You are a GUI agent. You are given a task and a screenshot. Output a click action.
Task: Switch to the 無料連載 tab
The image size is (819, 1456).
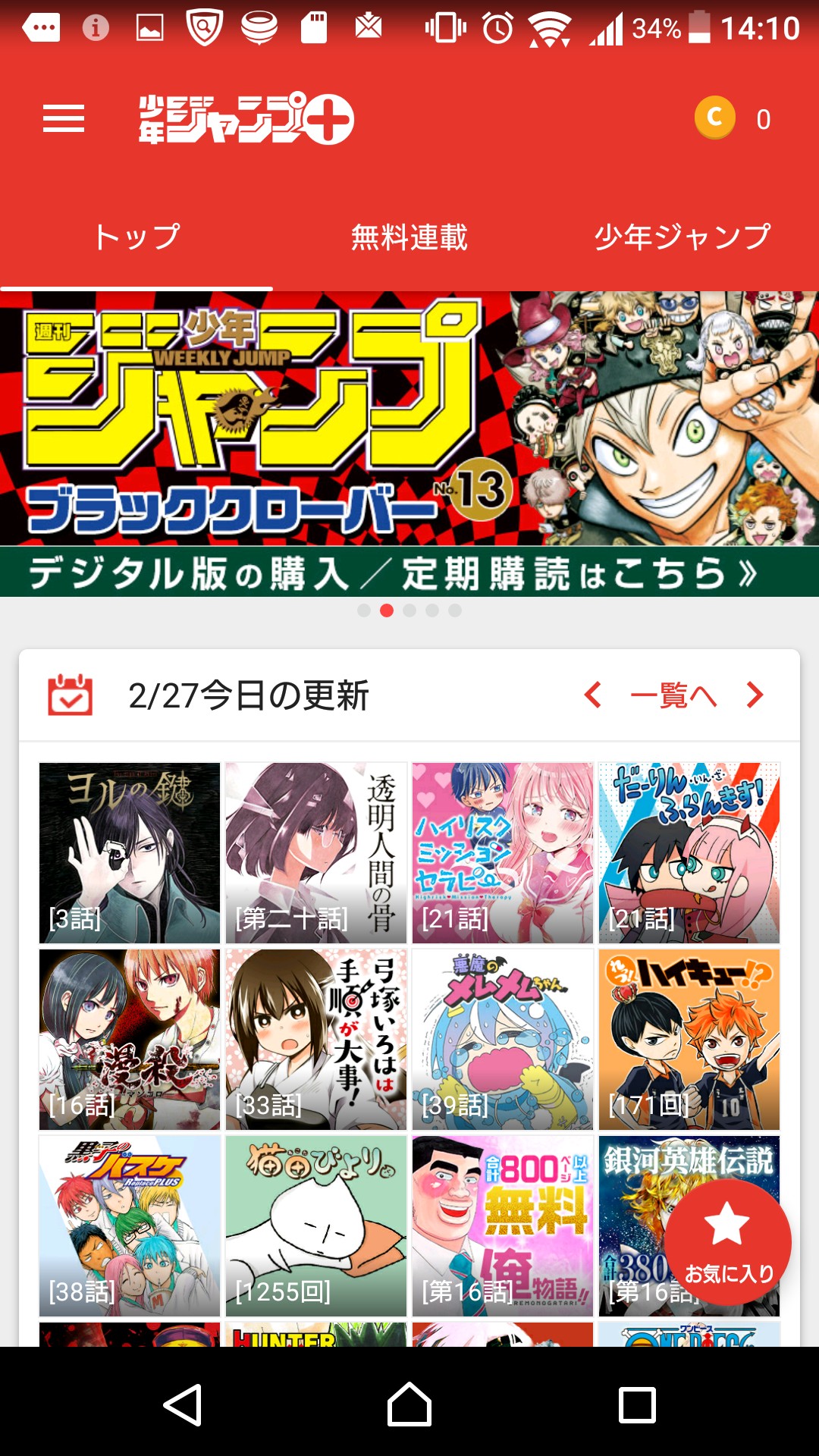coord(409,237)
